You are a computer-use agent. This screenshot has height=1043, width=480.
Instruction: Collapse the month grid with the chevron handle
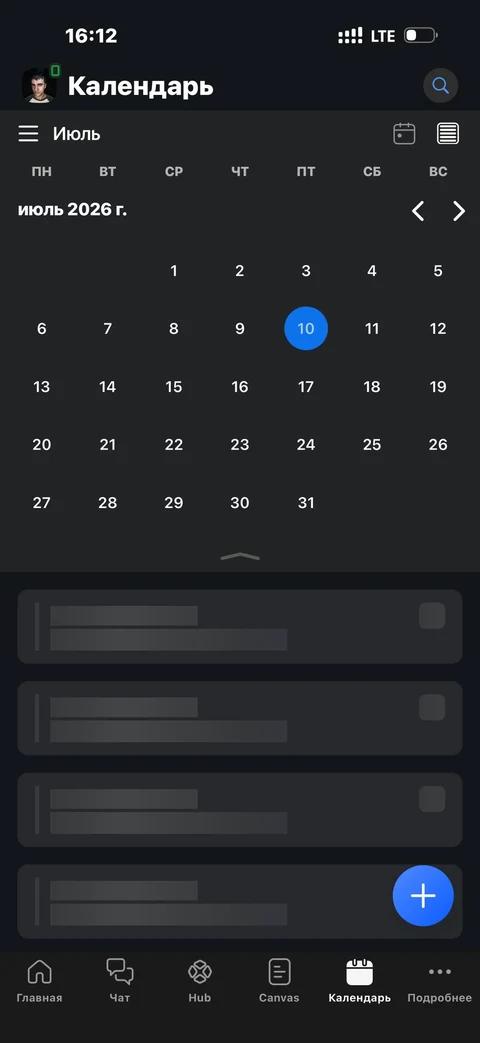tap(240, 557)
